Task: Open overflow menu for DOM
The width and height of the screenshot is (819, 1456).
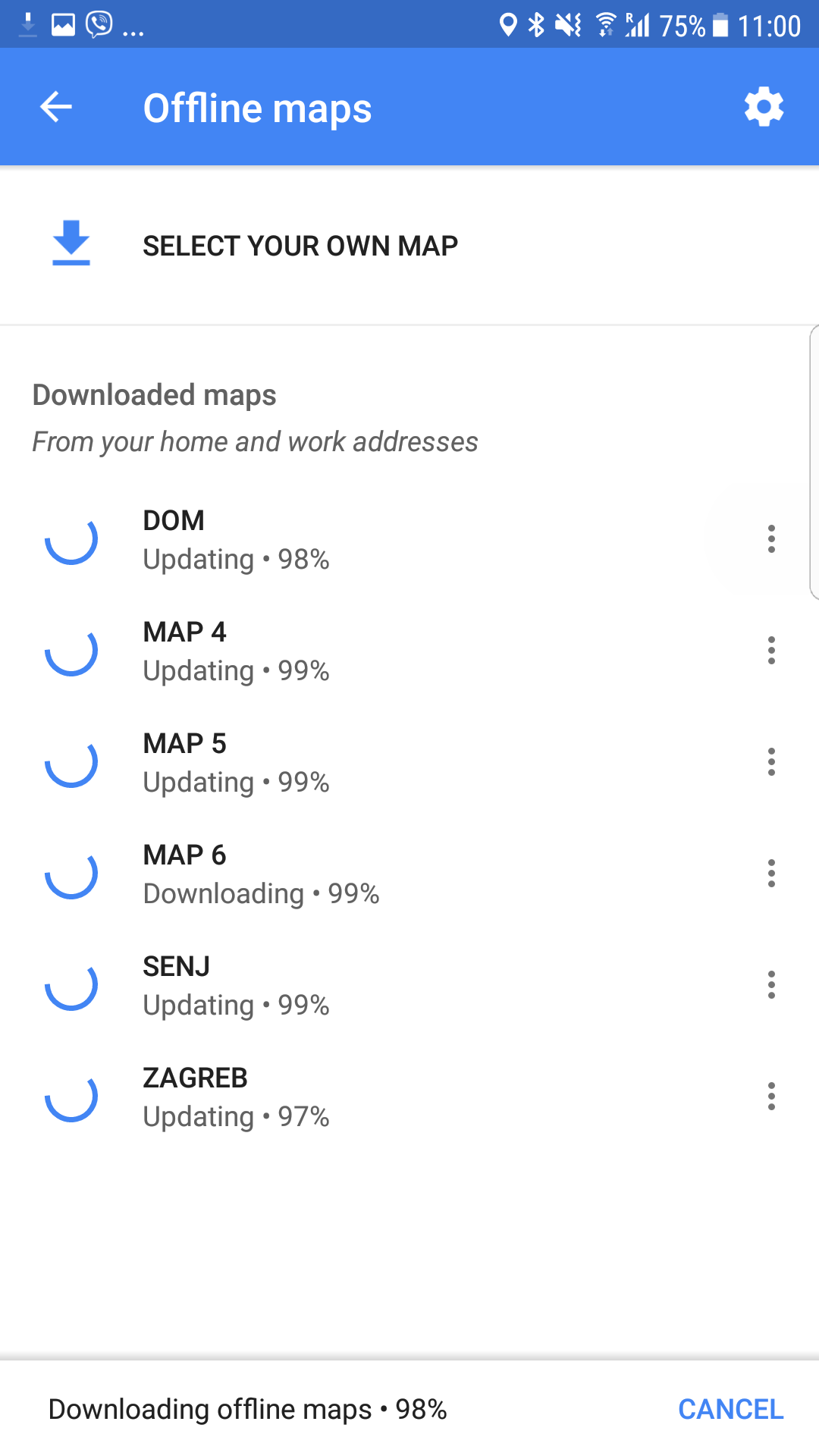Action: pyautogui.click(x=771, y=539)
